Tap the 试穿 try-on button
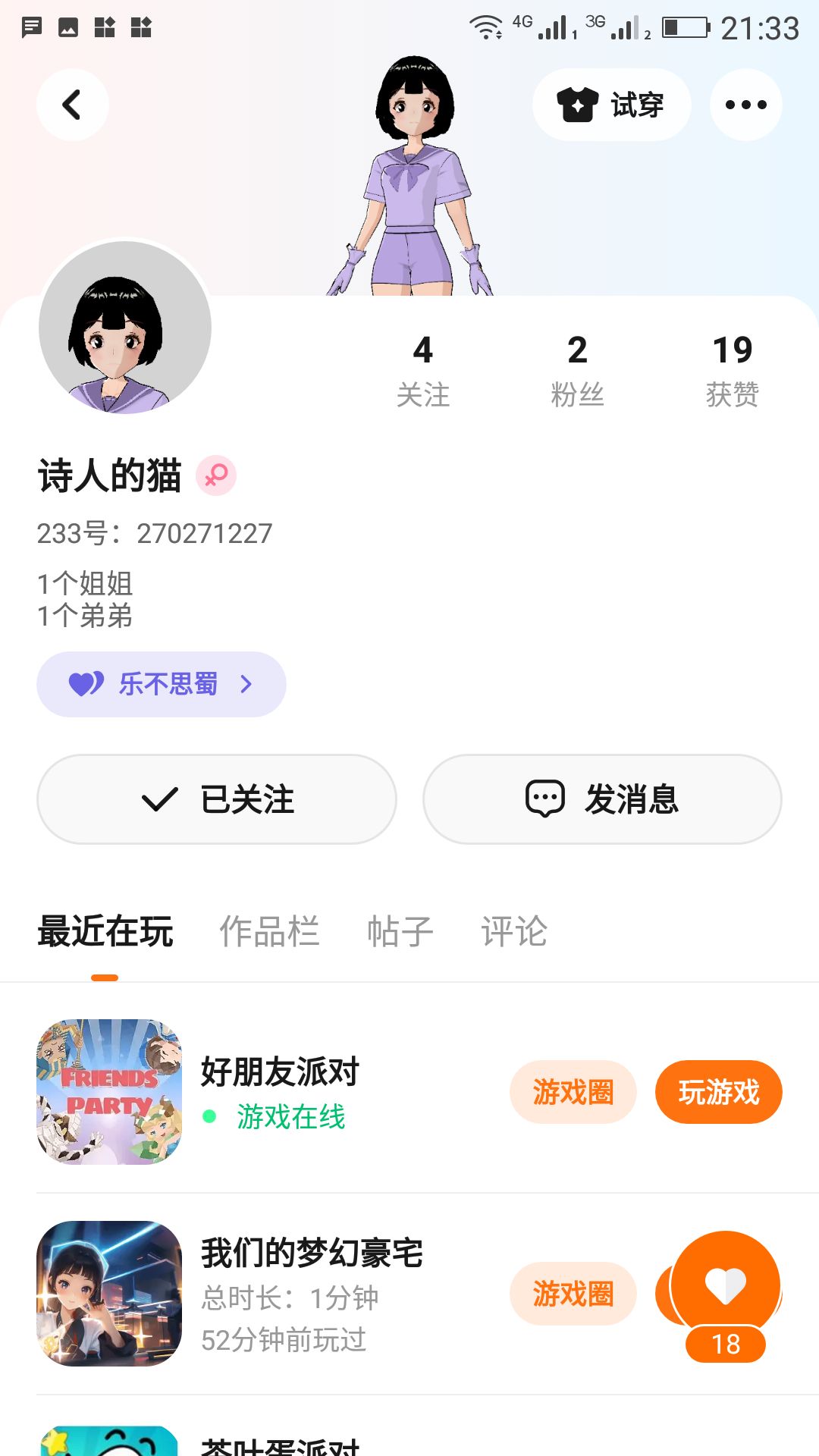Screen dimensions: 819x1456 [611, 105]
